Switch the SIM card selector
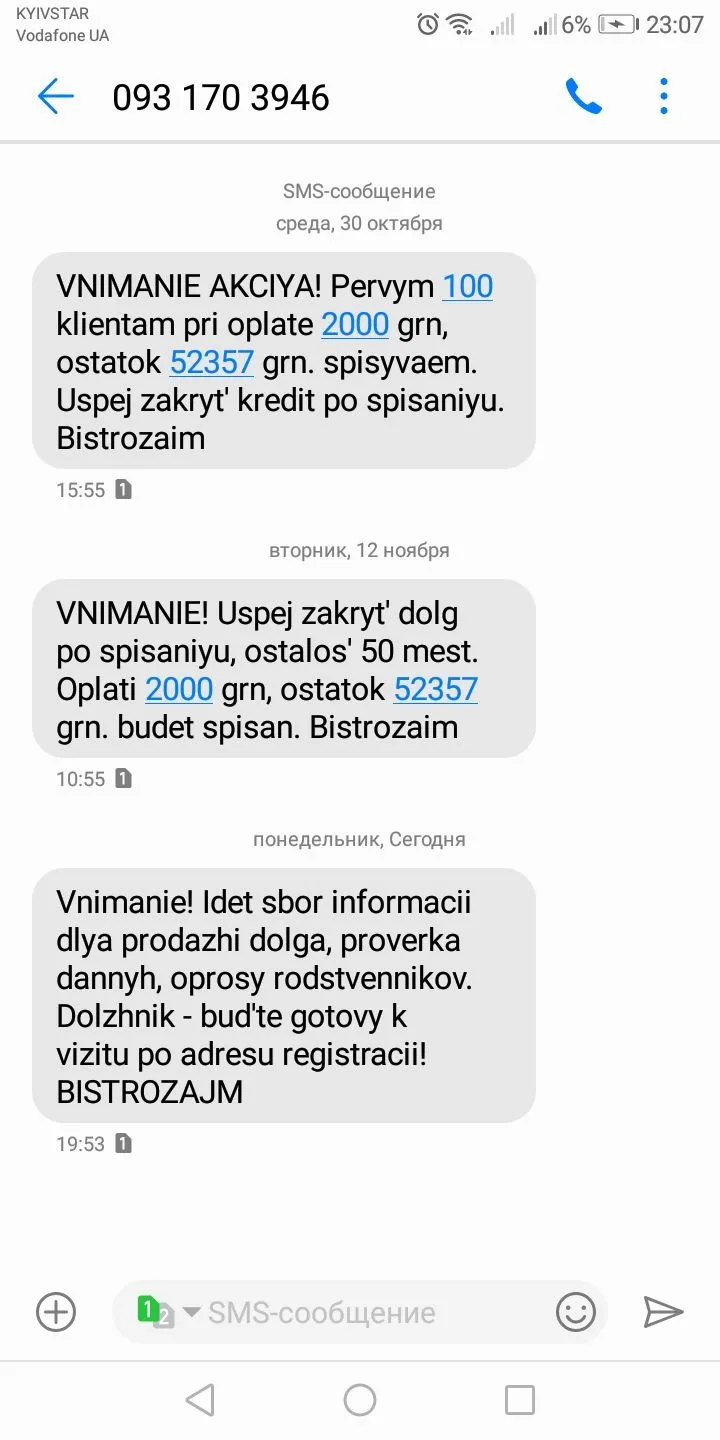 [x=166, y=1312]
